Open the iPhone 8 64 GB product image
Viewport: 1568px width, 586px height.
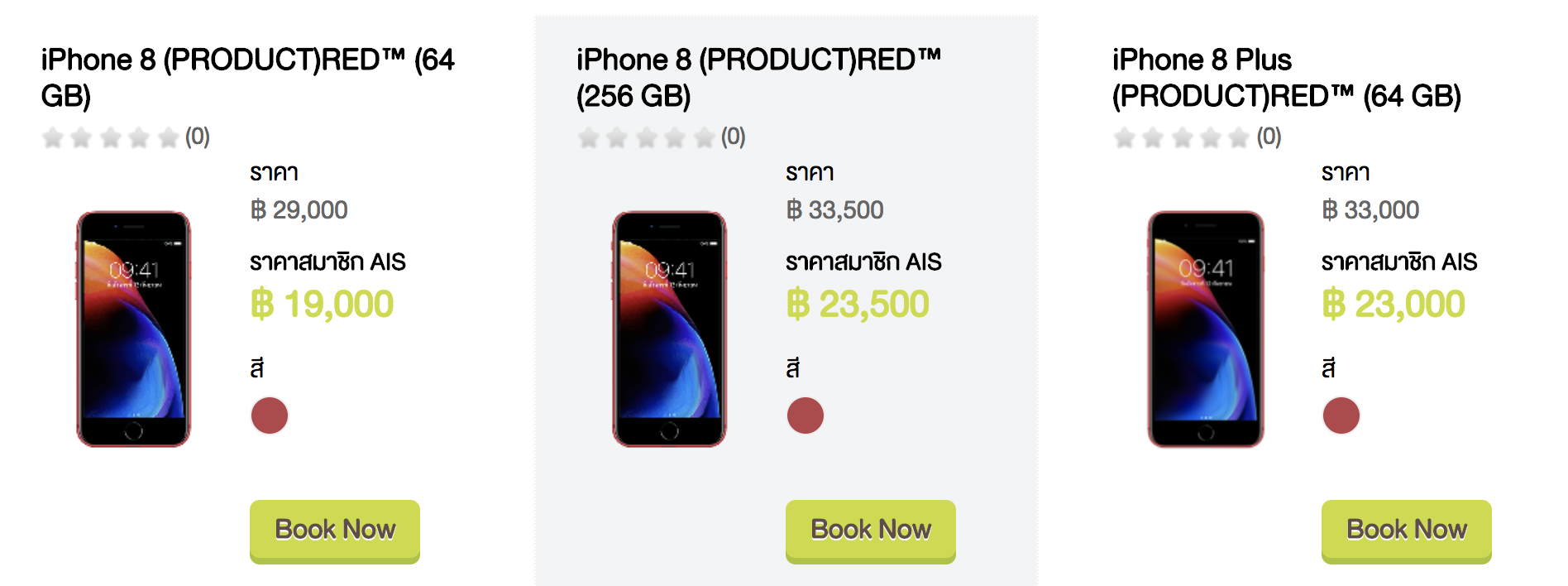[133, 329]
